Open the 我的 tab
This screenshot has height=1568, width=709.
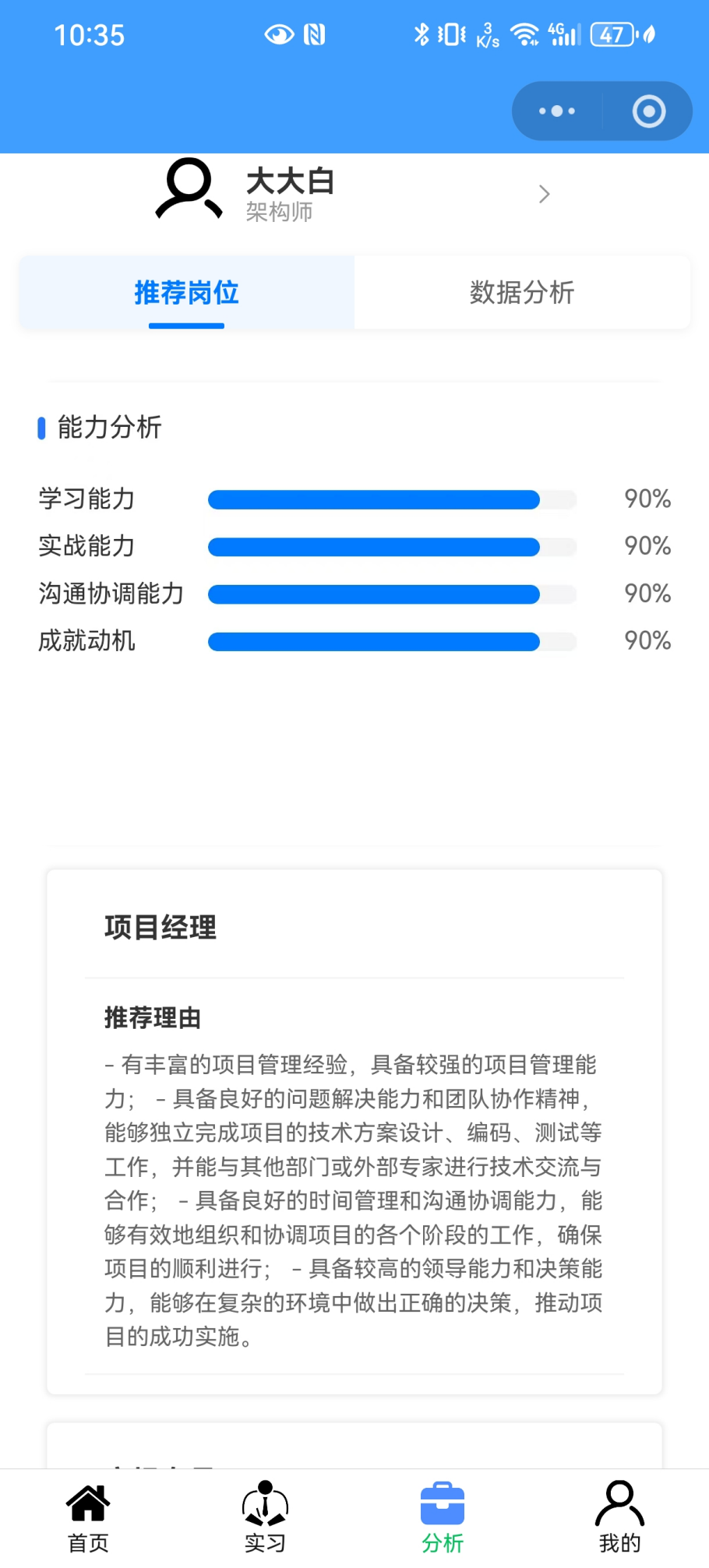point(619,1518)
